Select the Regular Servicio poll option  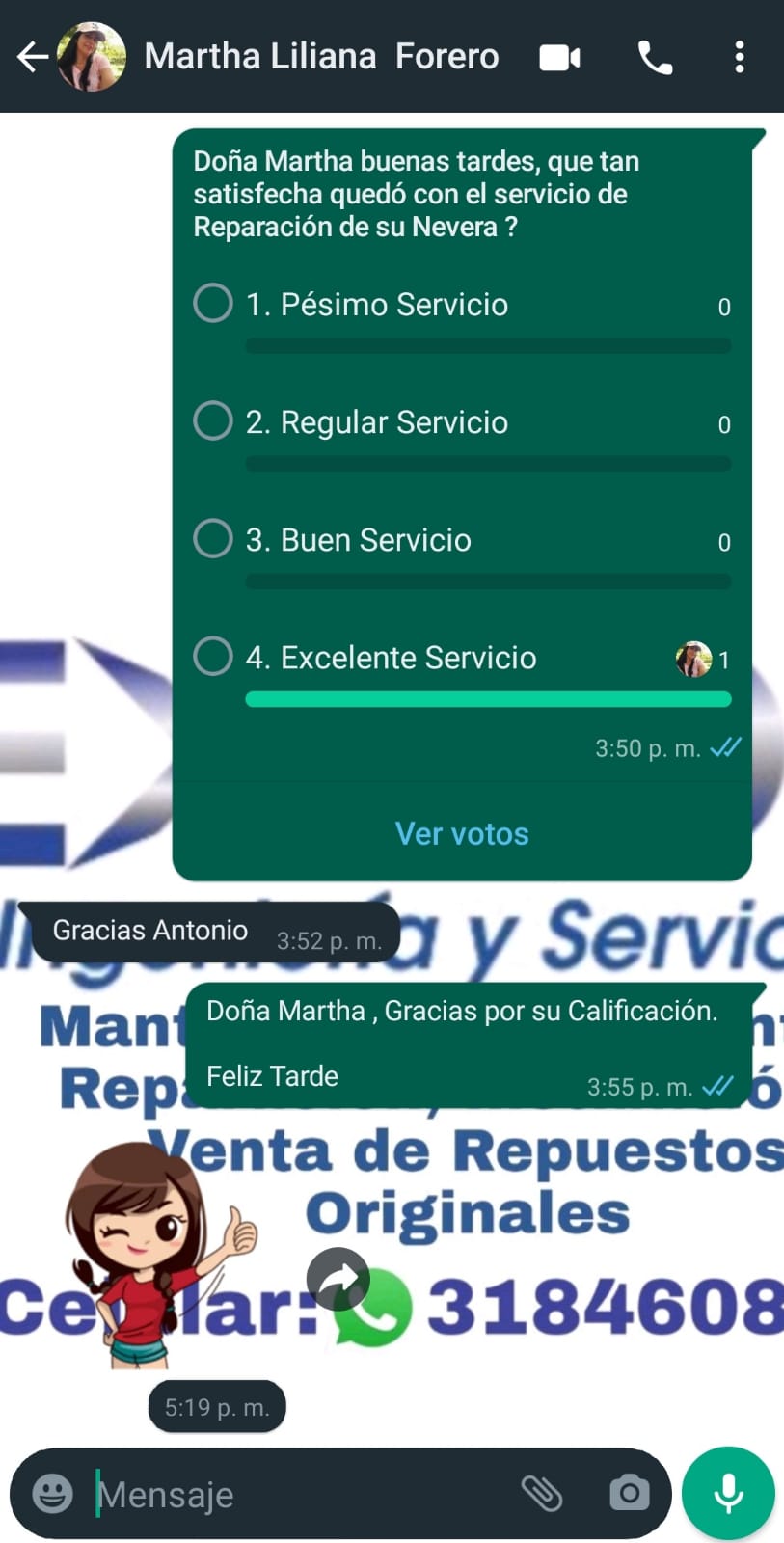pyautogui.click(x=213, y=420)
